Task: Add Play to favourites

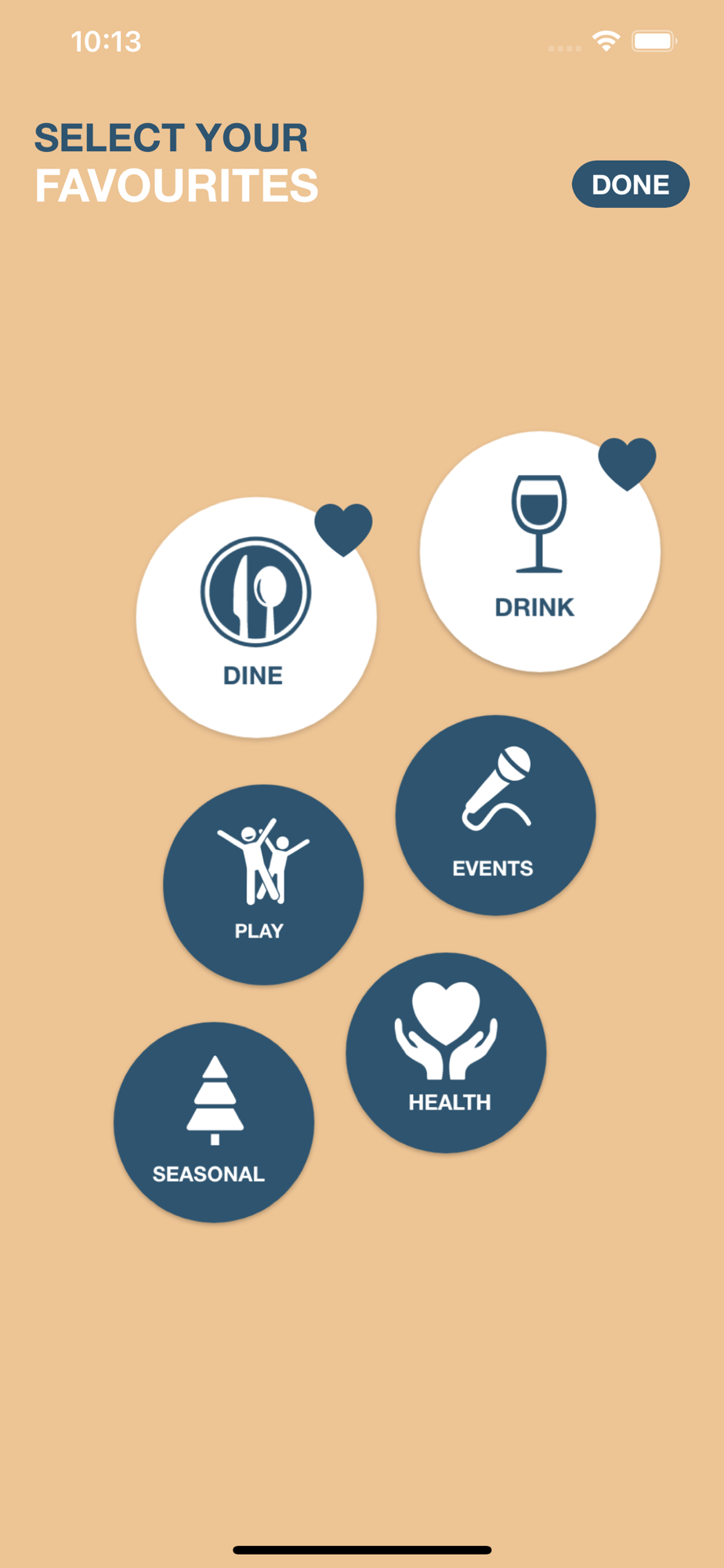Action: [263, 884]
